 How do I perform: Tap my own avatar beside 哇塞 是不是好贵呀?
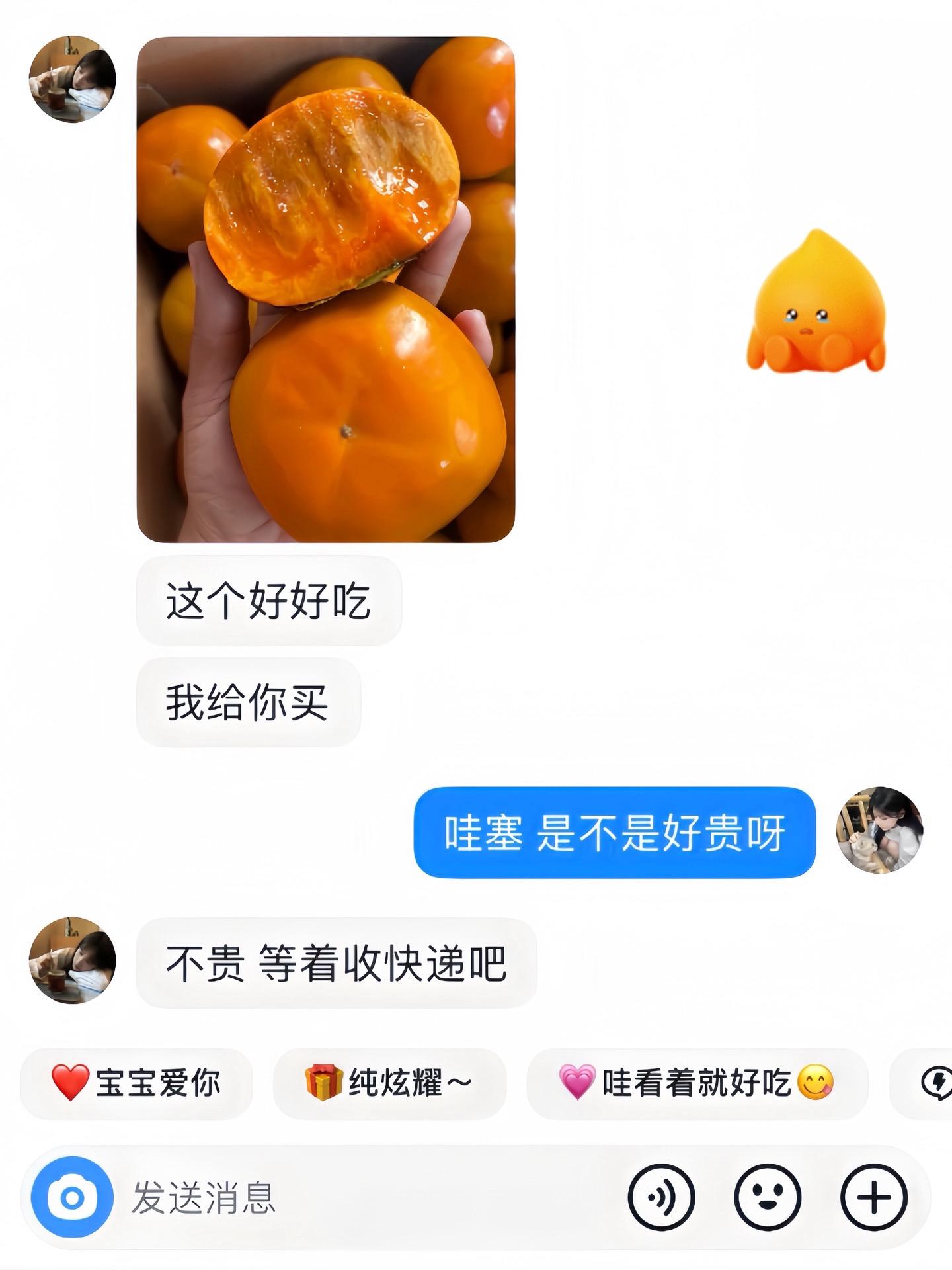[x=879, y=831]
